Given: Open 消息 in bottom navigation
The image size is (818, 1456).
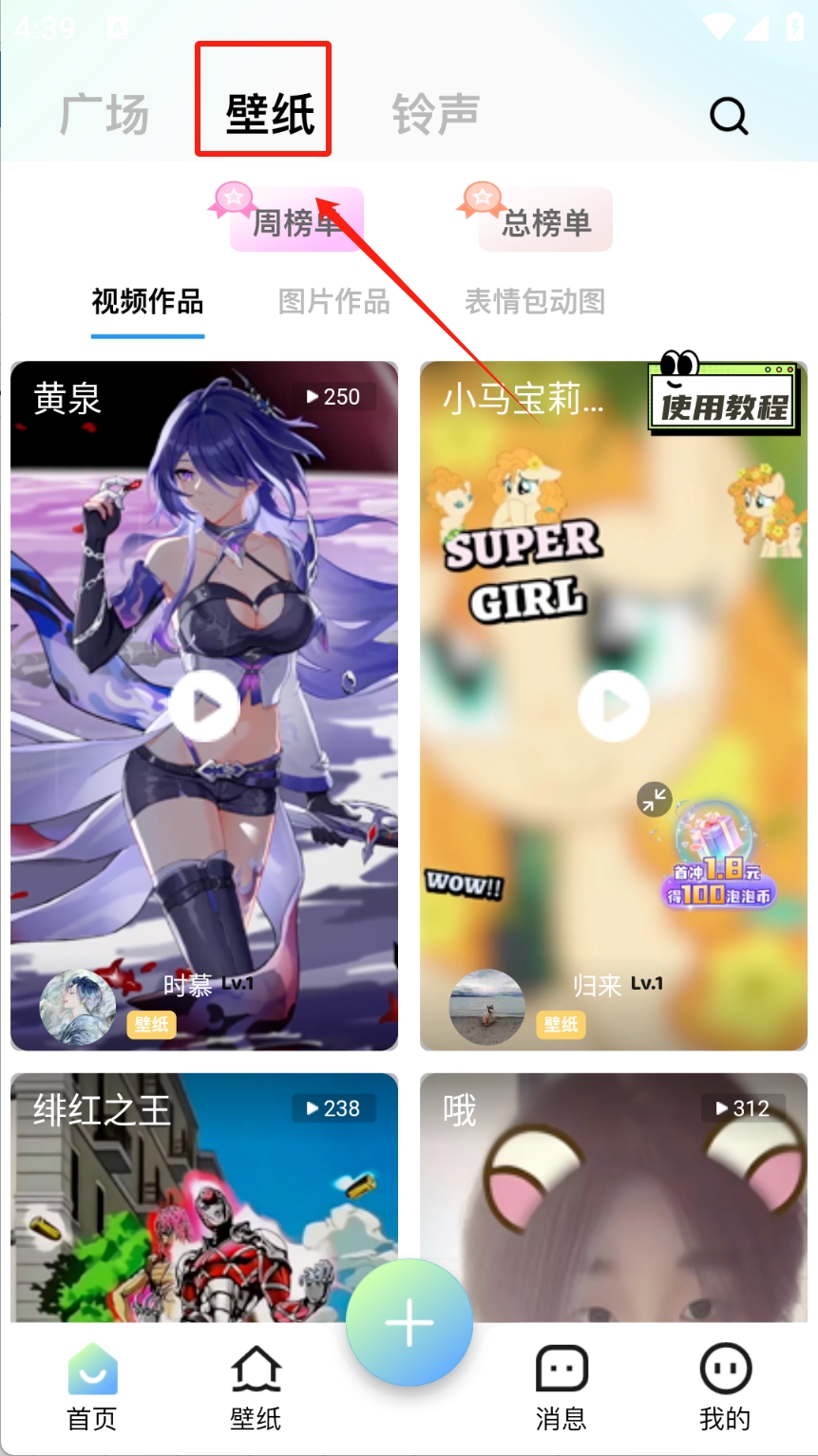Looking at the screenshot, I should [561, 1389].
